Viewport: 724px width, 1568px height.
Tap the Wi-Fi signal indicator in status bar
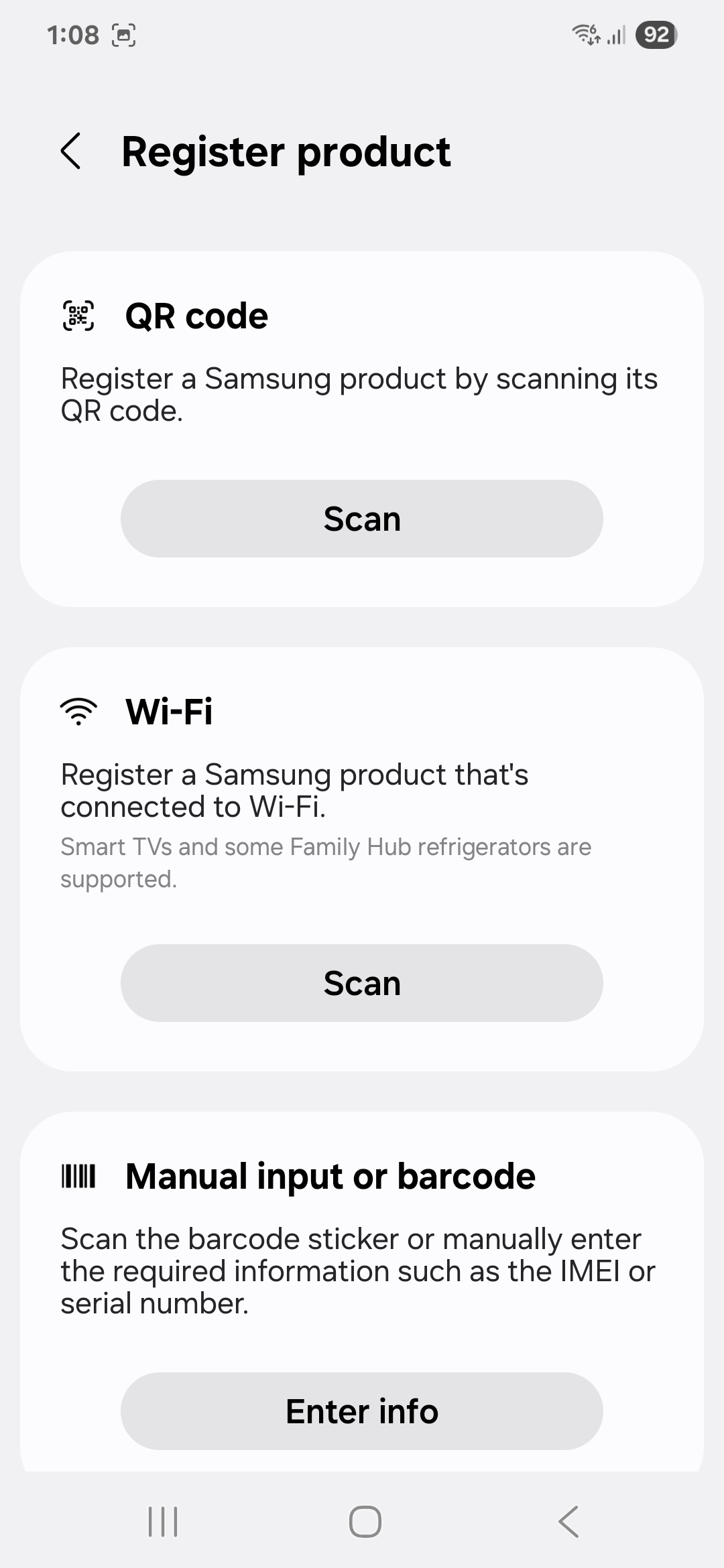(x=585, y=35)
